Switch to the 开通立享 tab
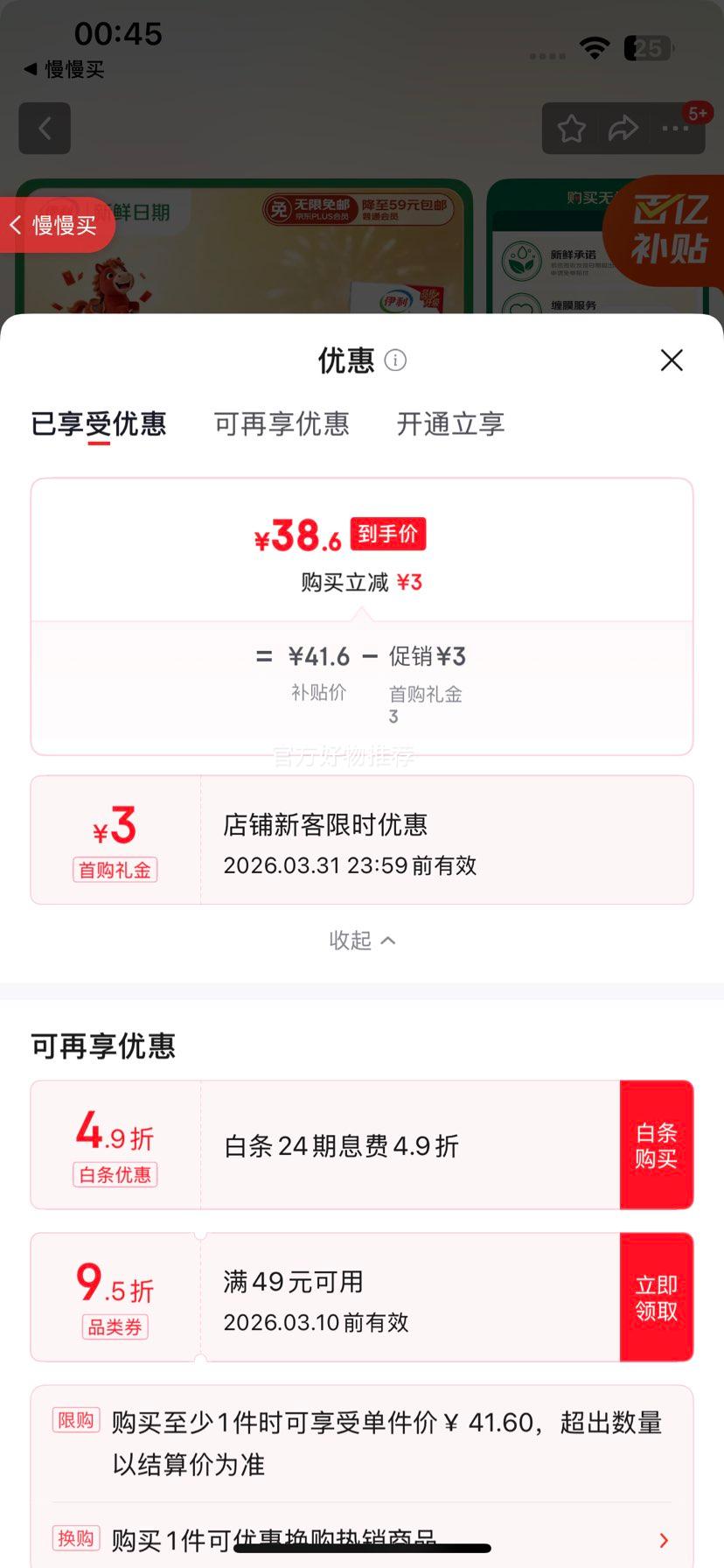Viewport: 724px width, 1568px height. 449,424
